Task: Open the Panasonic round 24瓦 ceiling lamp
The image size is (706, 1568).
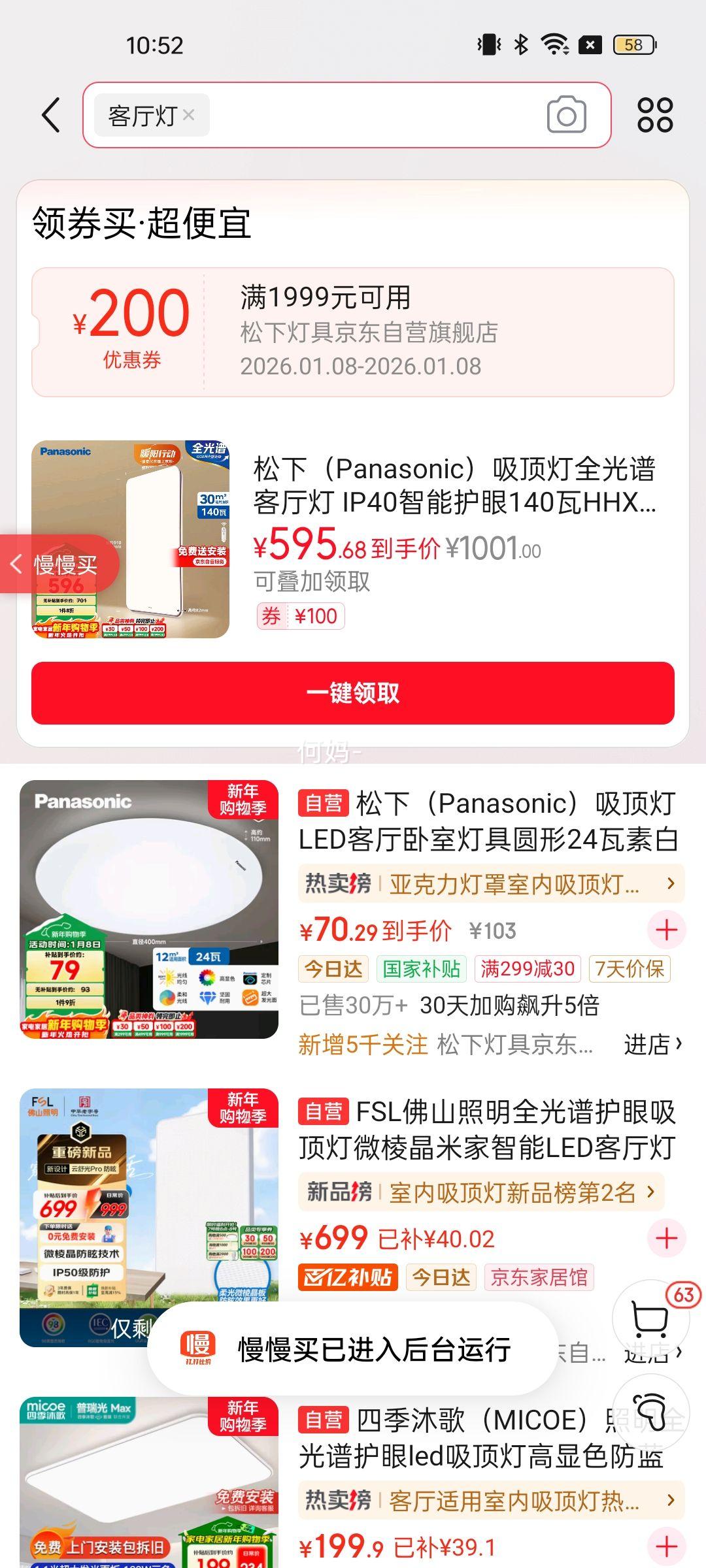Action: (486, 821)
